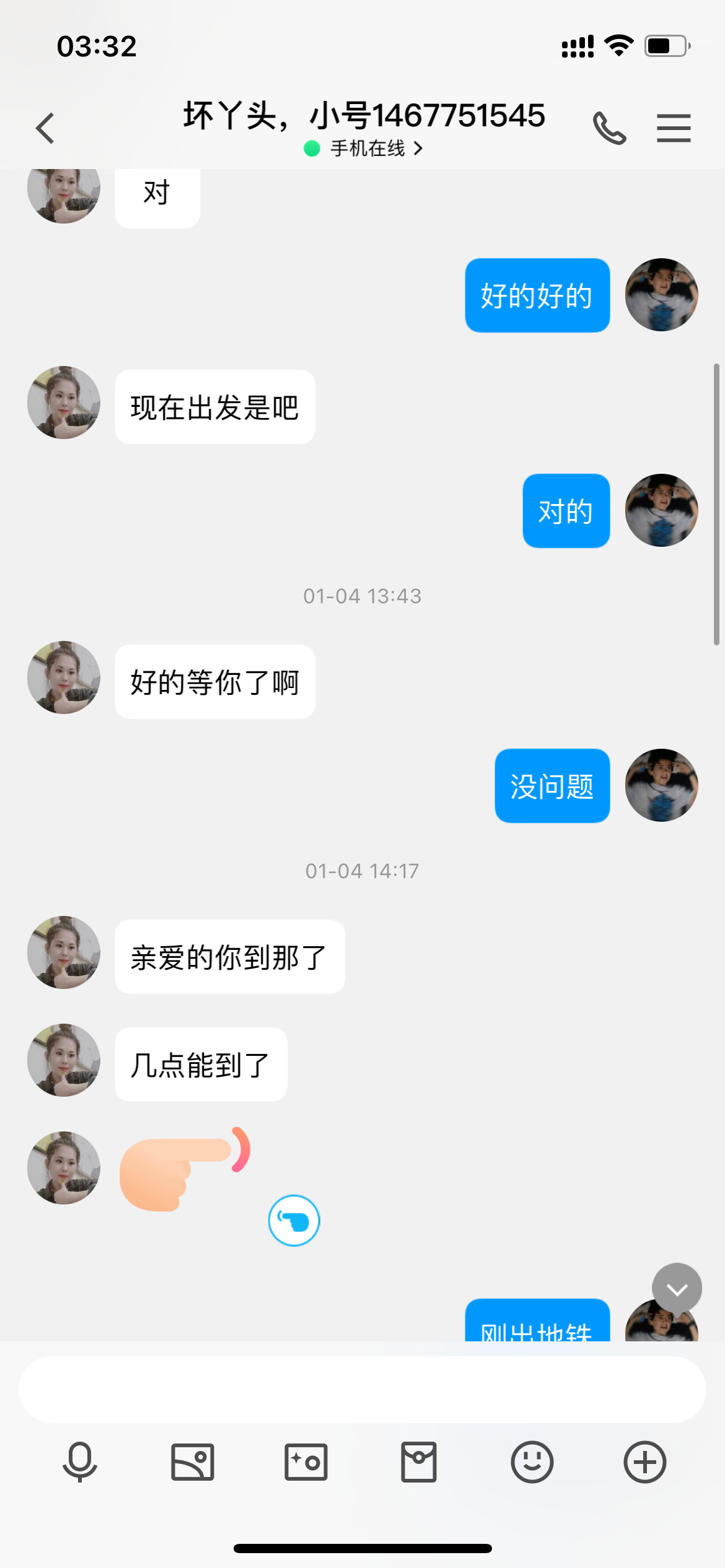Tap the message input field
The width and height of the screenshot is (725, 1568).
362,1389
